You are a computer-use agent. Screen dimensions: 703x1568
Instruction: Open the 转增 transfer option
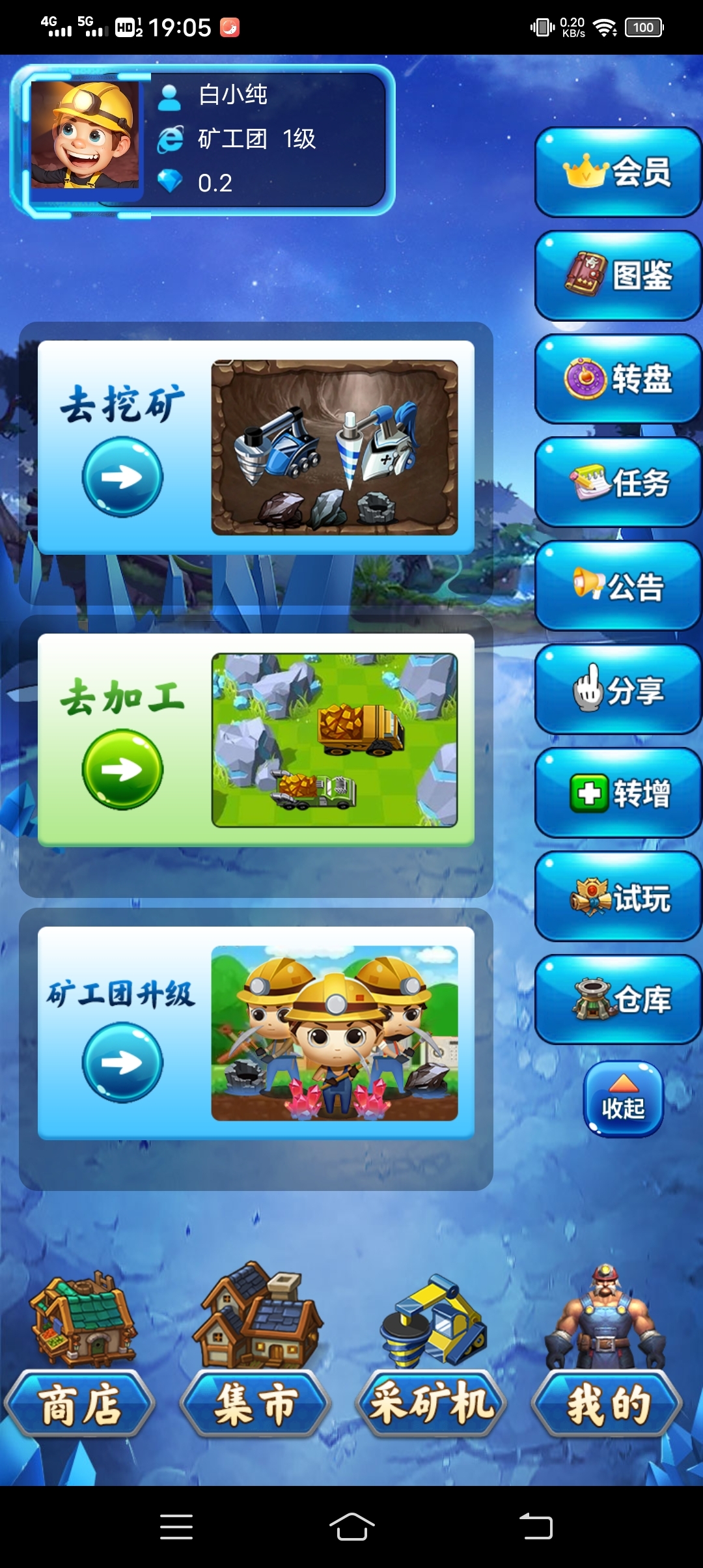coord(617,793)
